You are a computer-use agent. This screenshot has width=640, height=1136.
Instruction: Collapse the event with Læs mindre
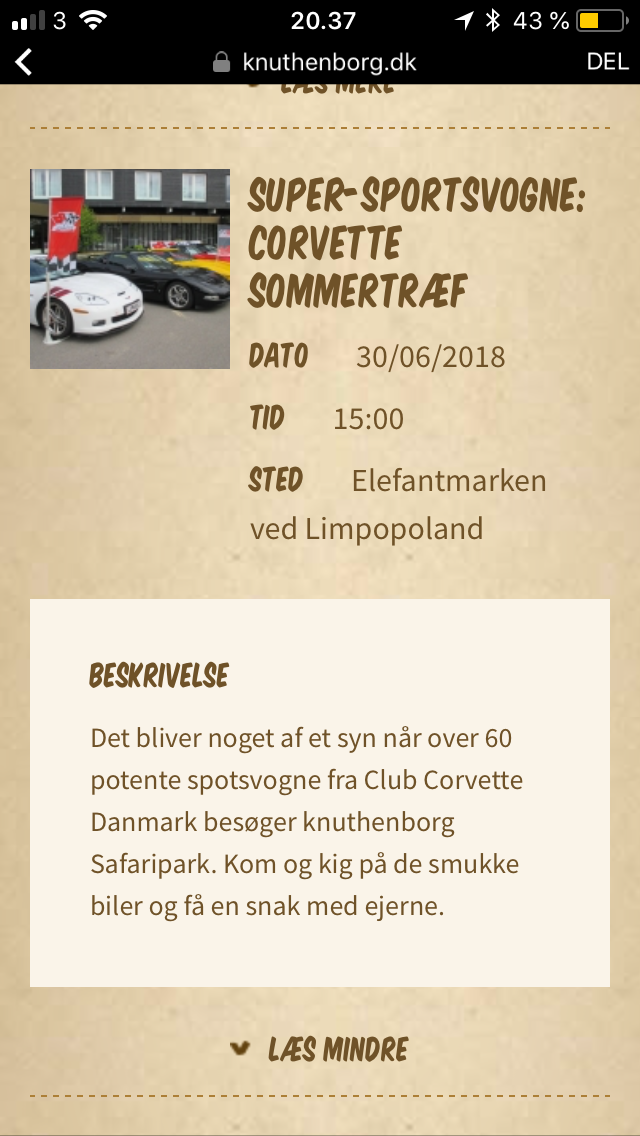pyautogui.click(x=320, y=1049)
